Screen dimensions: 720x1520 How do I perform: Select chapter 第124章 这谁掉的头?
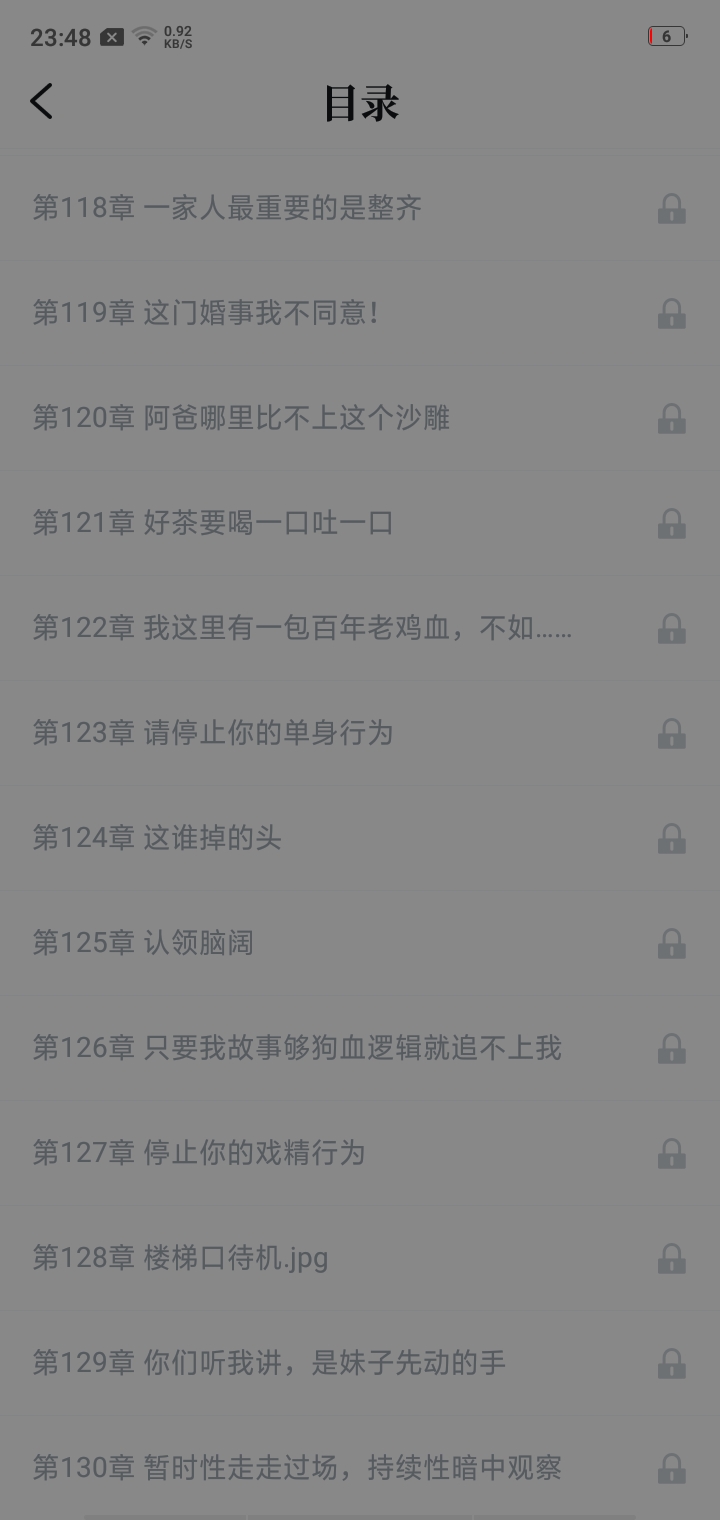[x=157, y=838]
